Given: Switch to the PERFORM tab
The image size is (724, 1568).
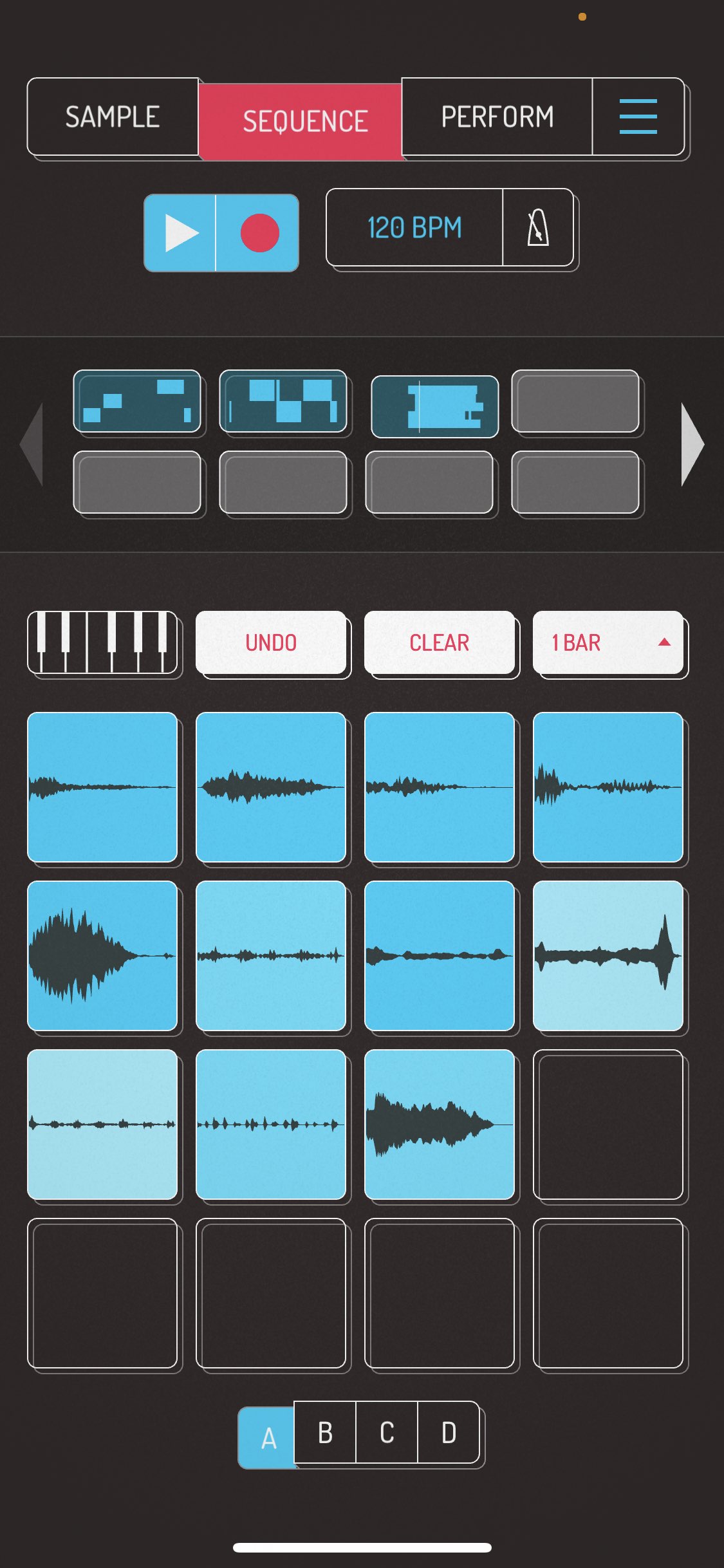Looking at the screenshot, I should point(497,117).
